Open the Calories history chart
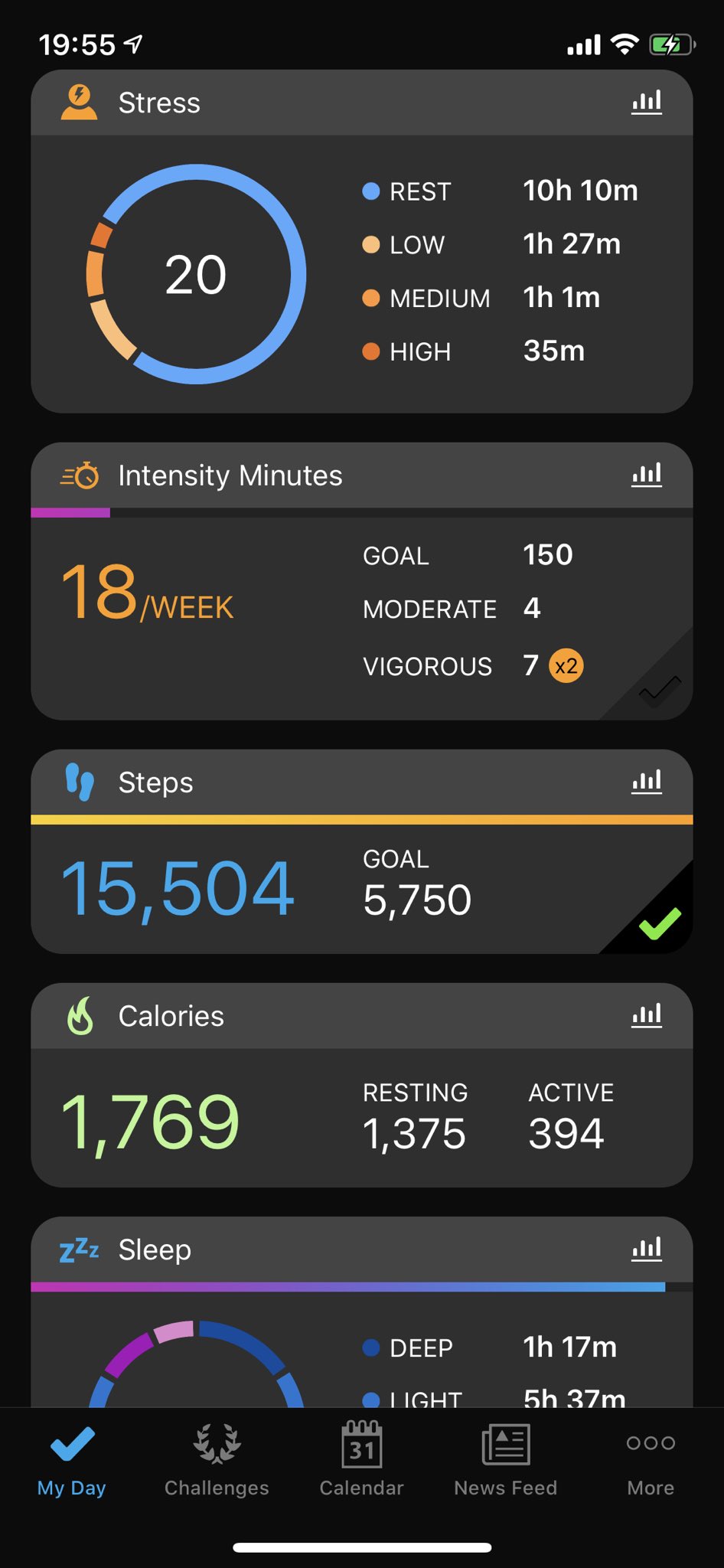 [647, 1016]
